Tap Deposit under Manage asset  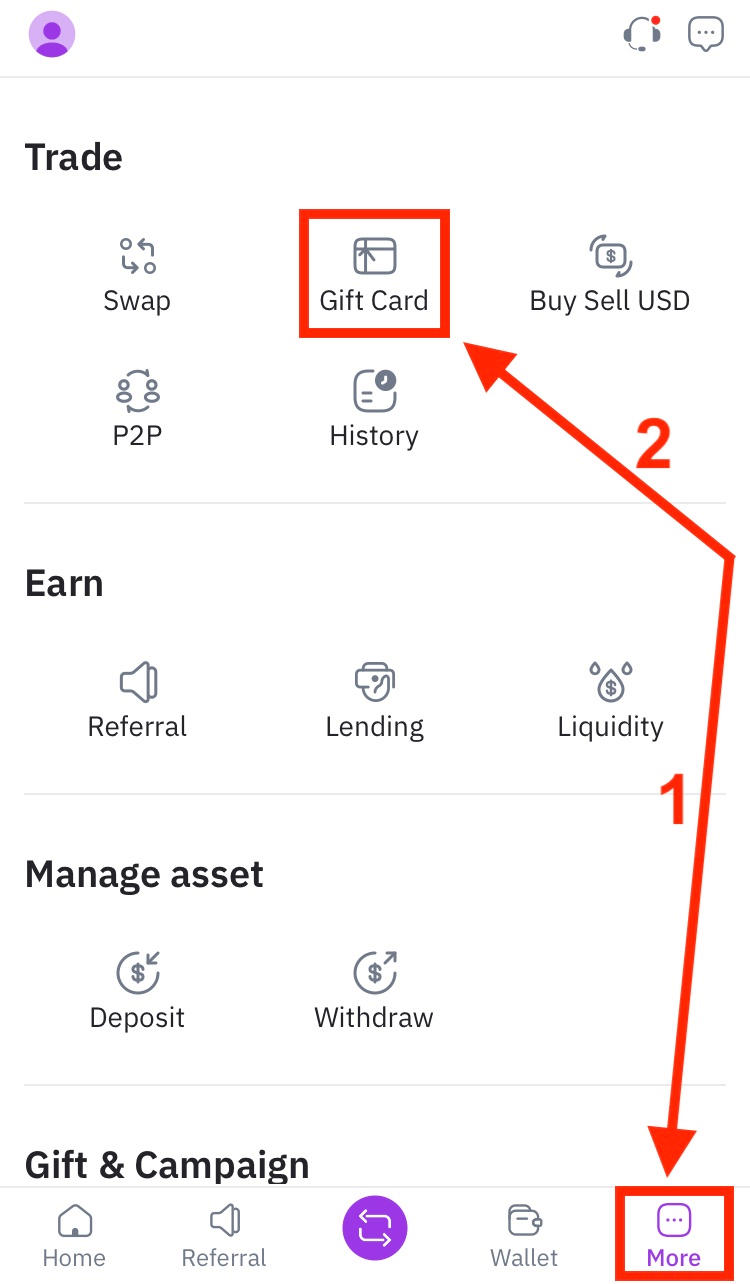click(137, 991)
